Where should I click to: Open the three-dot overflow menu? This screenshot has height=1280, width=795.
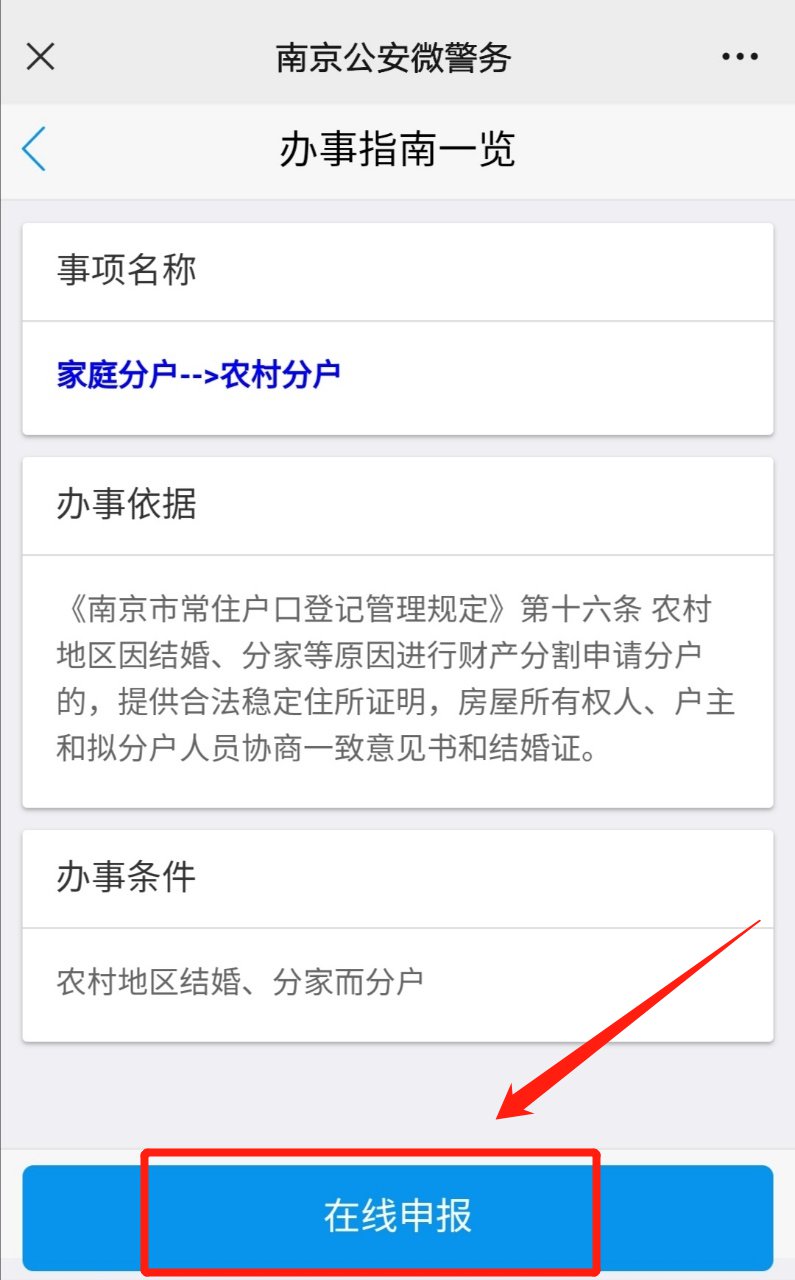(x=740, y=57)
